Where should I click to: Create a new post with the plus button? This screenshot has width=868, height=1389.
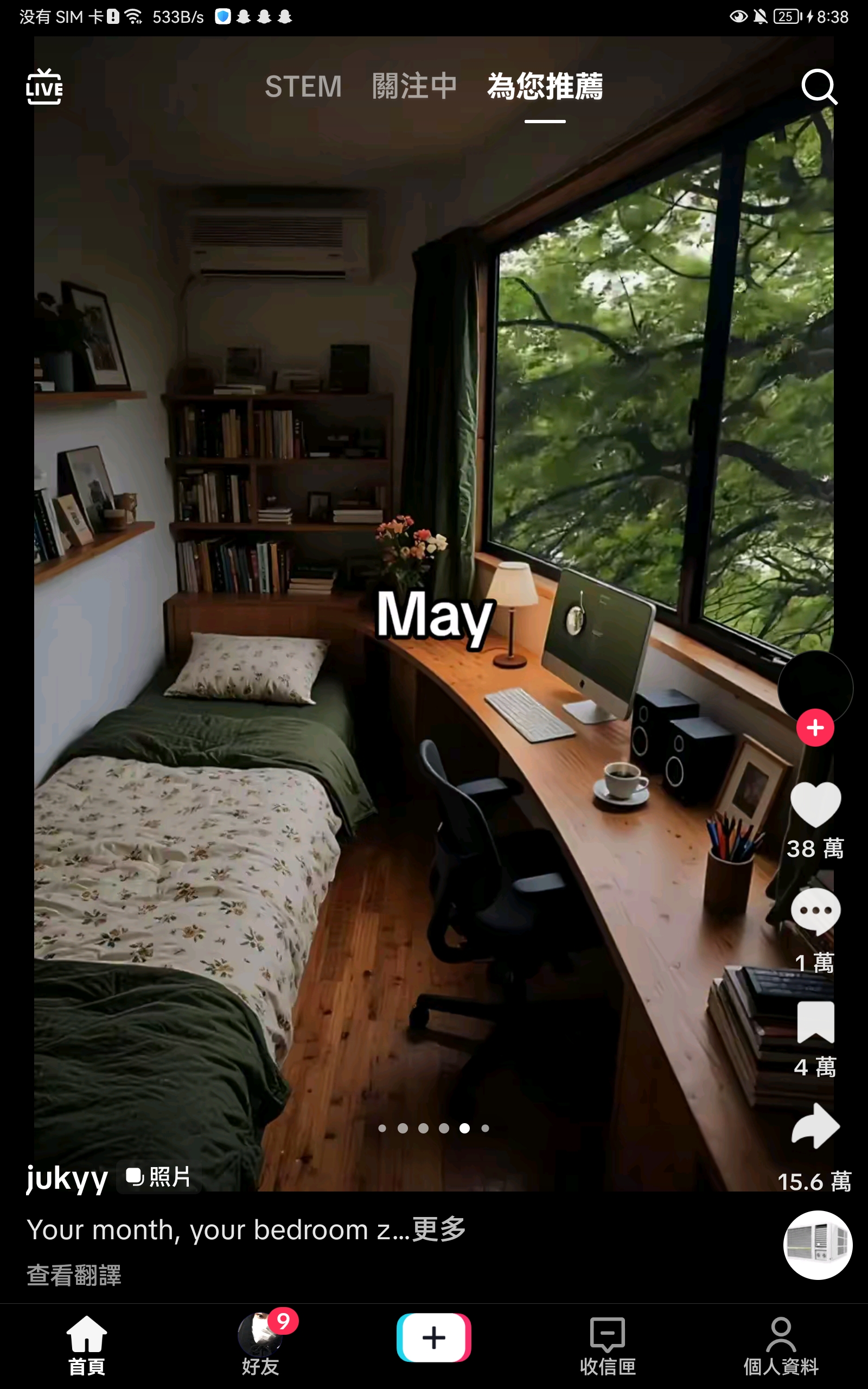pyautogui.click(x=434, y=1337)
